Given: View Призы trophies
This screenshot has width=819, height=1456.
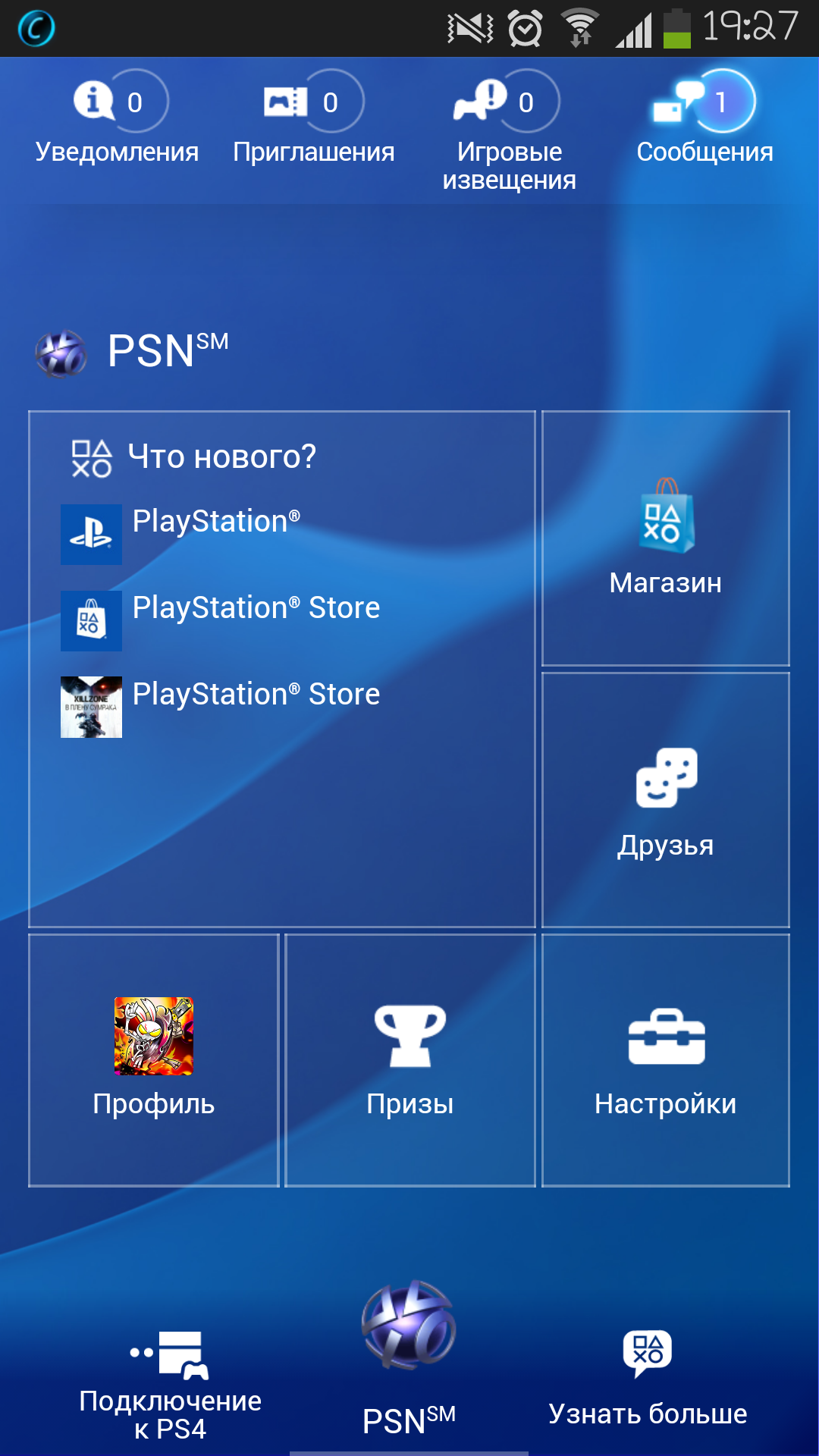Looking at the screenshot, I should coord(410,1059).
